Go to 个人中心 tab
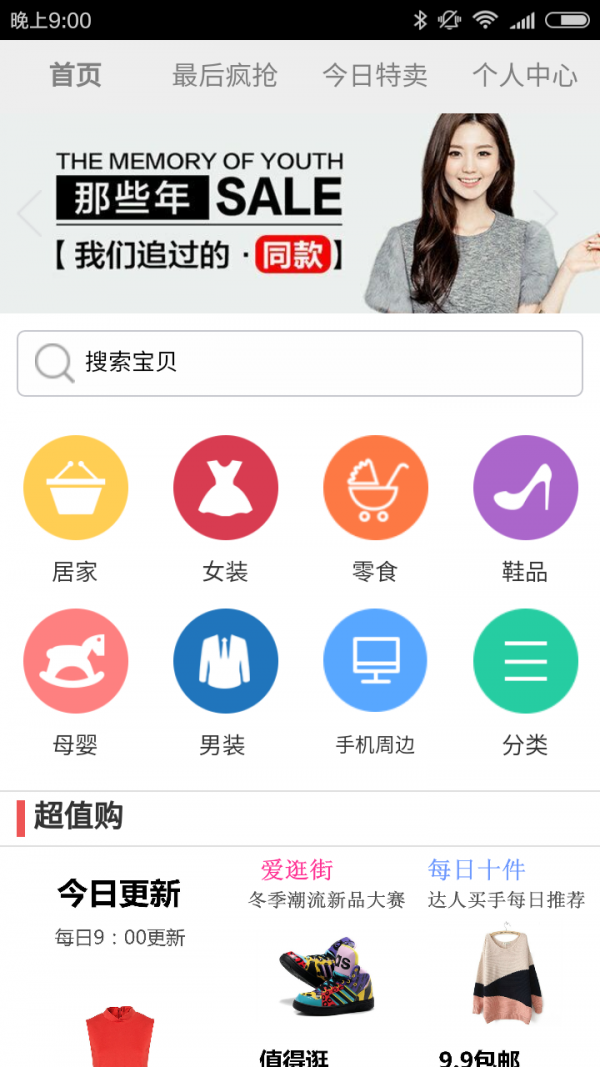The width and height of the screenshot is (600, 1067). click(524, 75)
